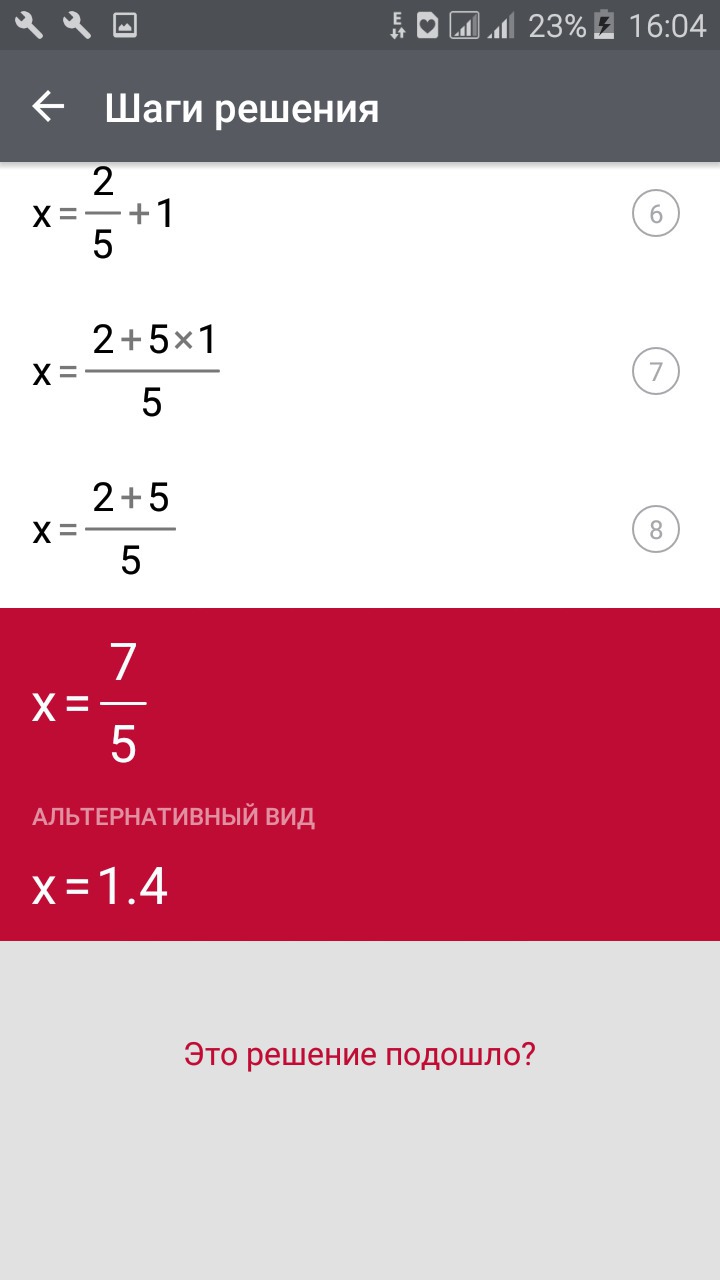The height and width of the screenshot is (1280, 720).
Task: Open explanation for step 7
Action: [x=656, y=372]
